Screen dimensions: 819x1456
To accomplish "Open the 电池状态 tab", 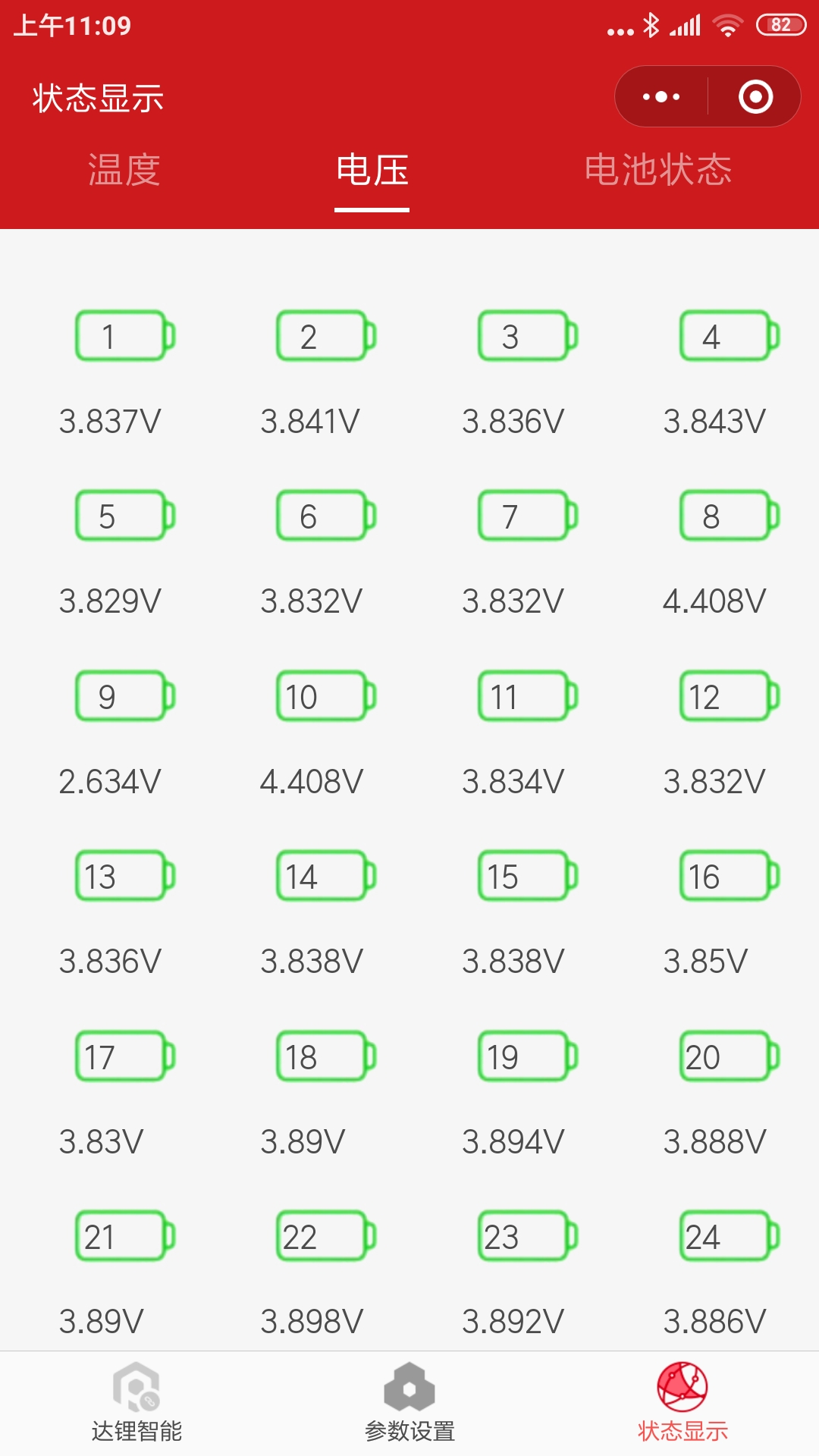I will pyautogui.click(x=658, y=170).
